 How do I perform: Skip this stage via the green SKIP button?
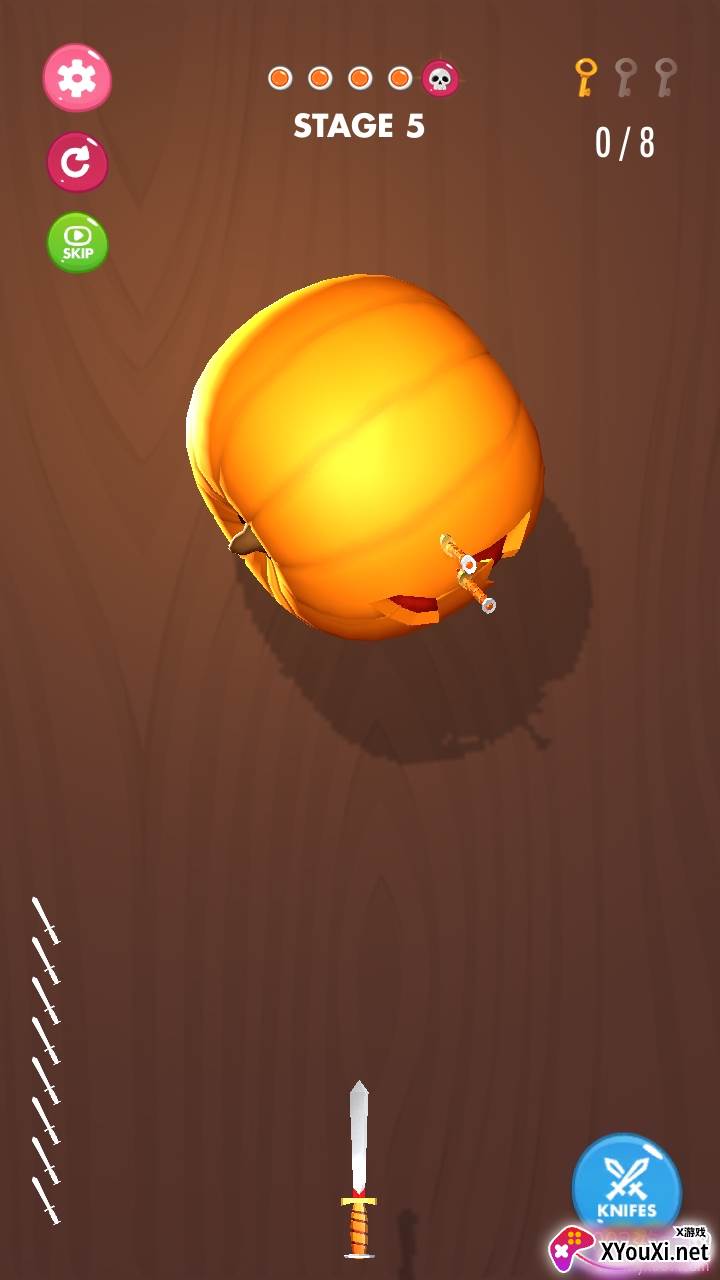77,243
